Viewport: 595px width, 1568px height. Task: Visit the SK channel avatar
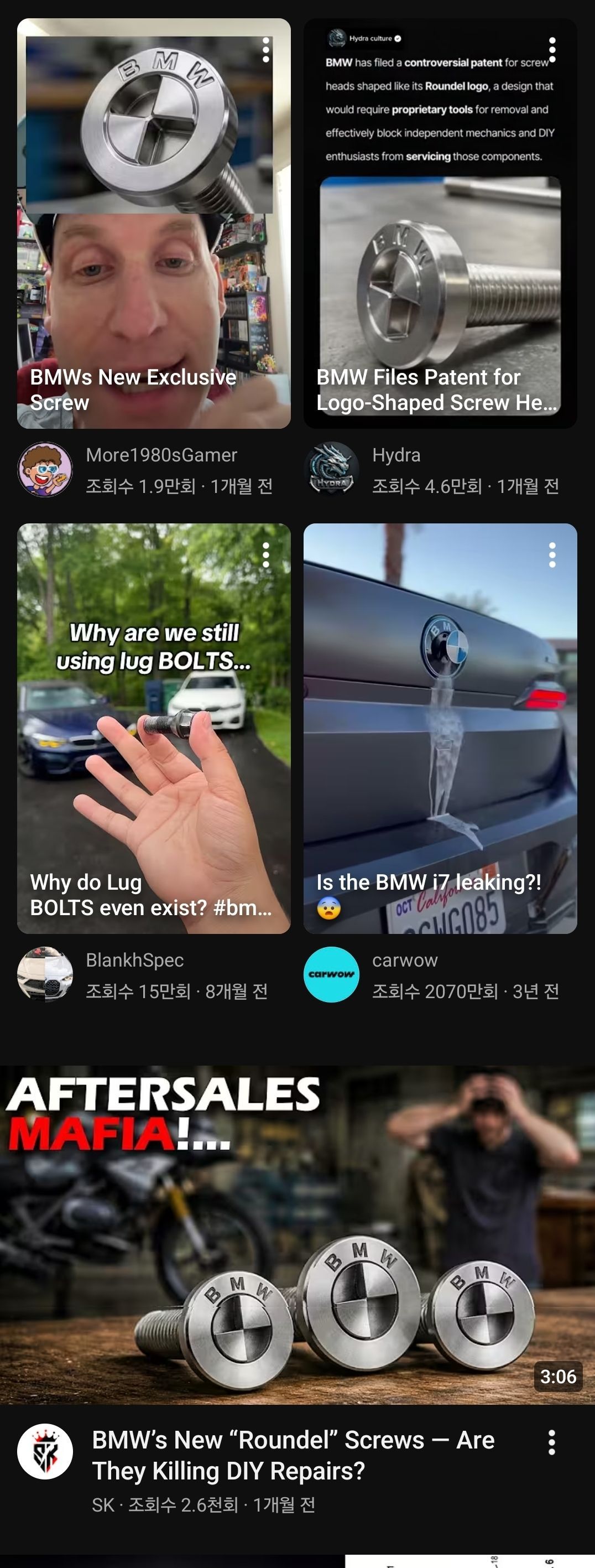45,1451
